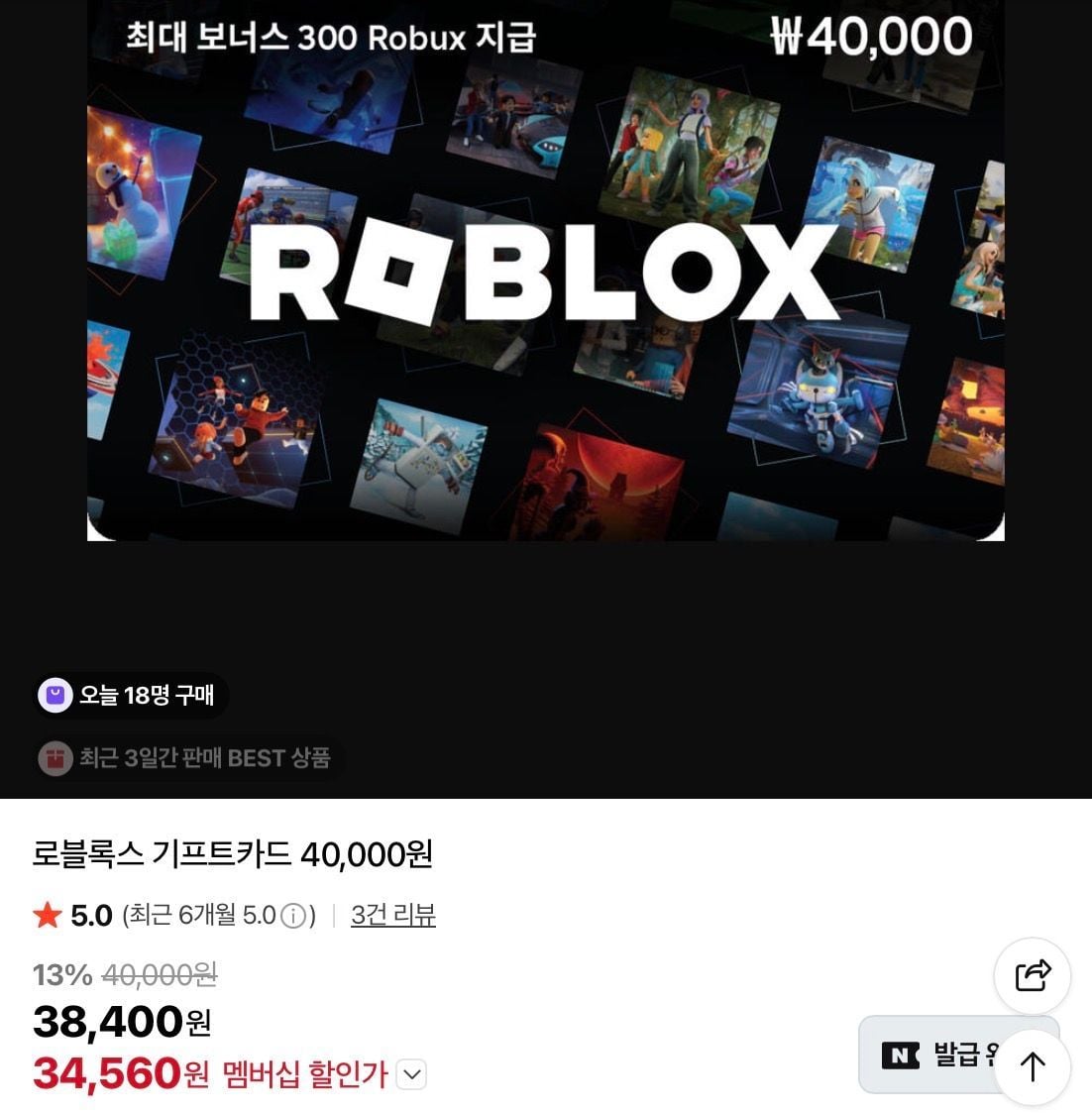Screen dimensions: 1092x1114
Task: Expand the 멤버십 할인가 price details
Action: tap(411, 1074)
